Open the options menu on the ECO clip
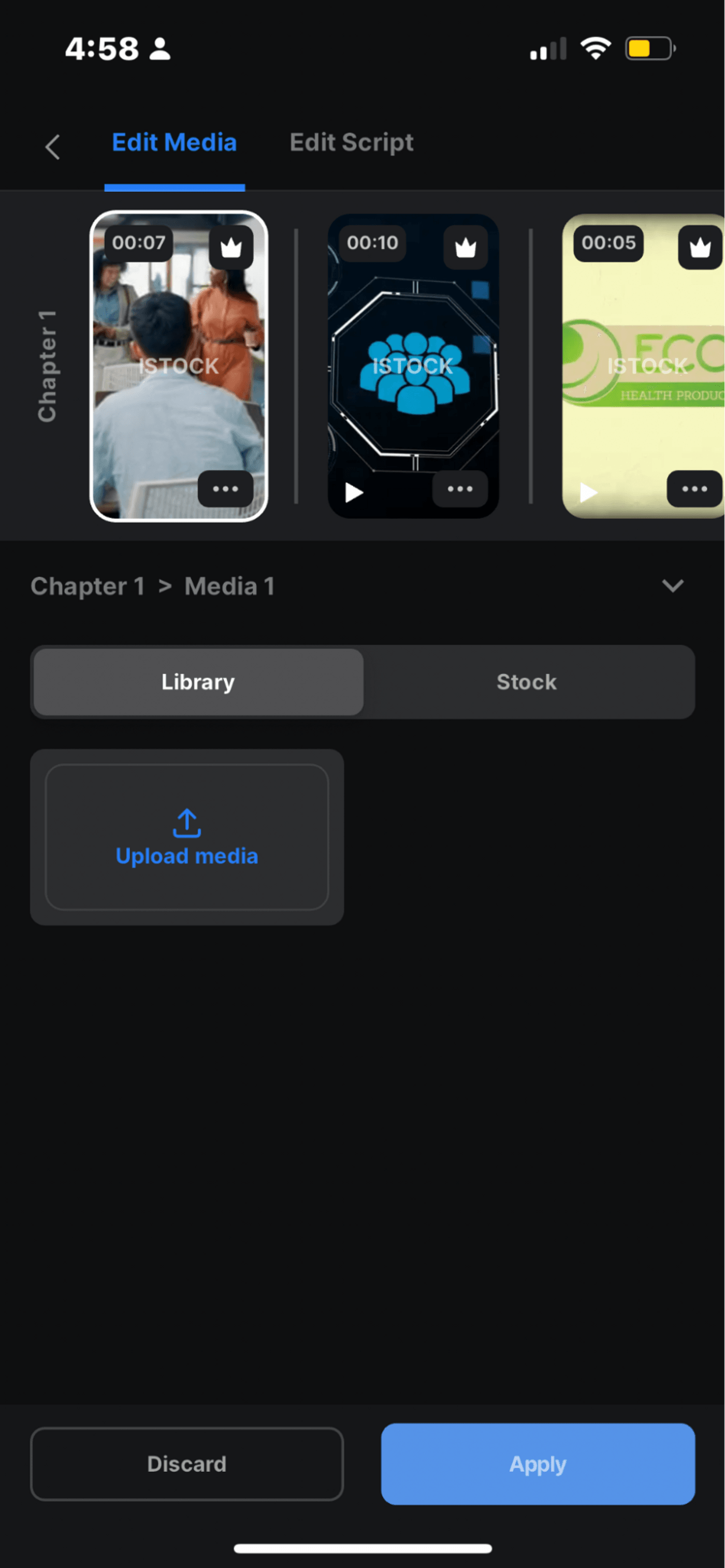Screen dimensions: 725x1568 point(694,489)
